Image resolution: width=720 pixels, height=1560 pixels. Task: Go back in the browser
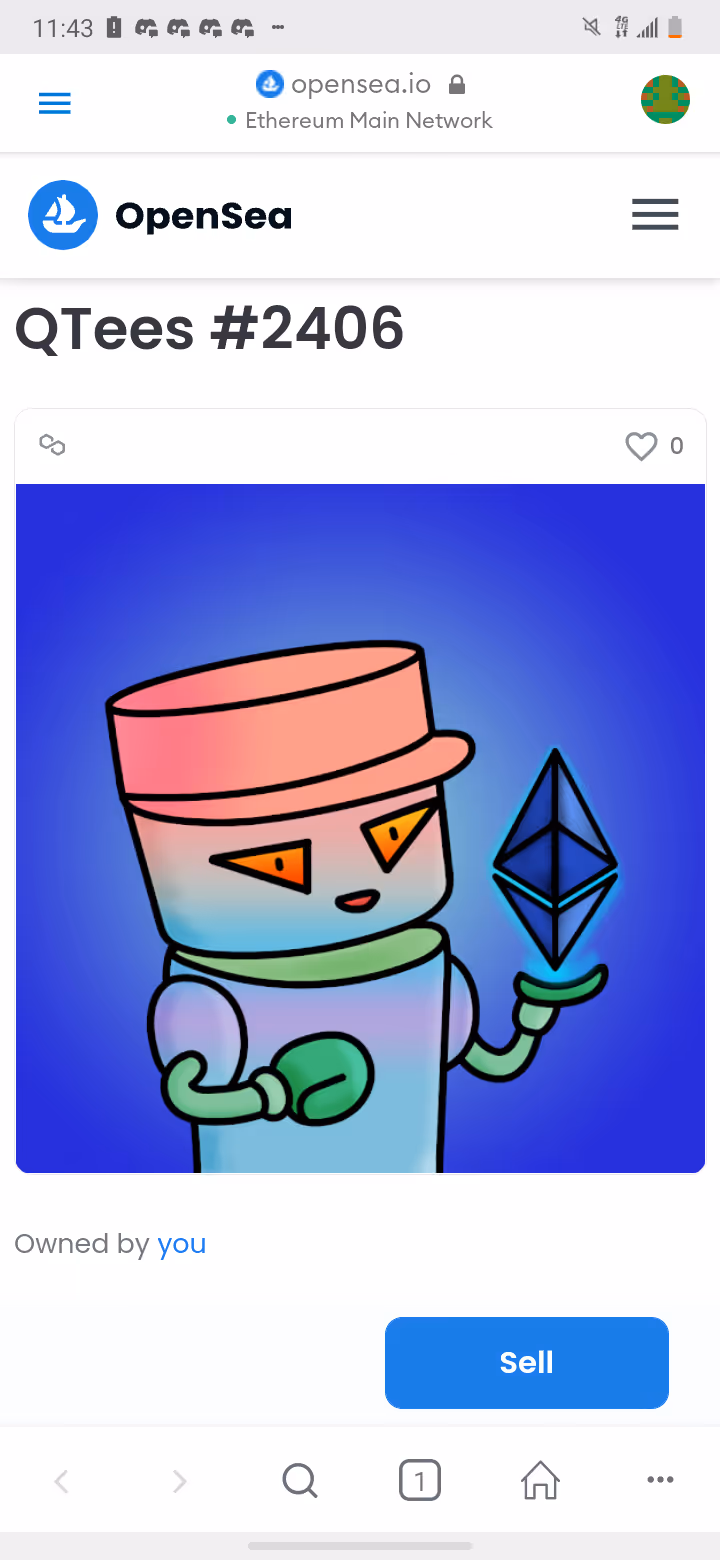61,1481
